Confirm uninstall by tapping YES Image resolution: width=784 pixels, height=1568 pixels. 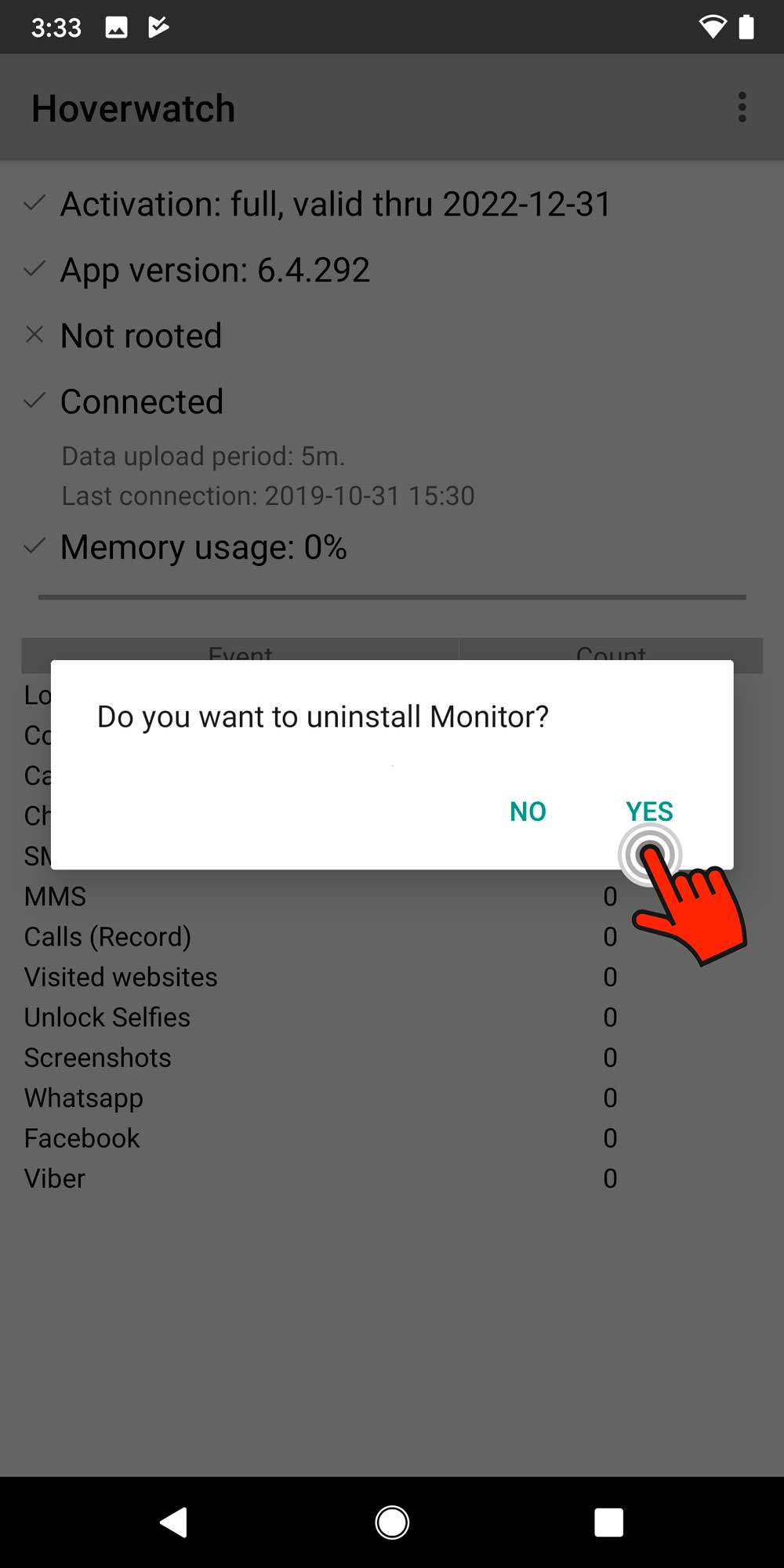(649, 811)
